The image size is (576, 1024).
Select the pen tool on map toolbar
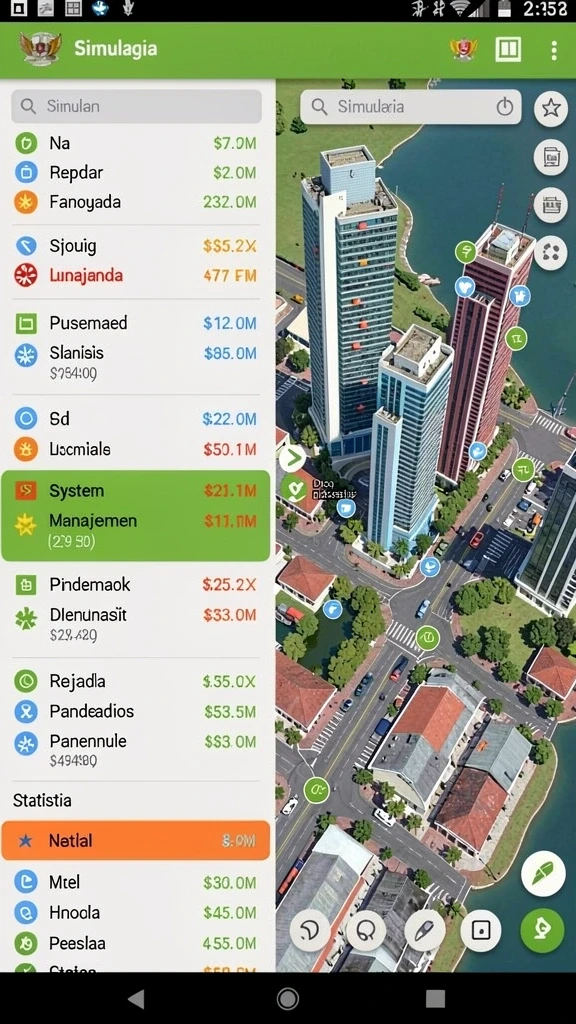point(424,930)
